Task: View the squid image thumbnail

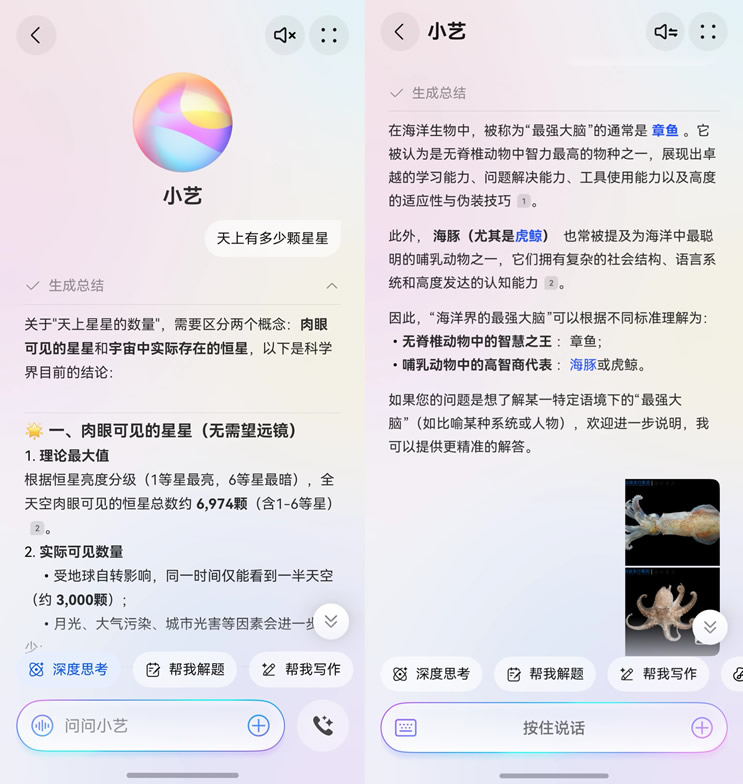Action: coord(672,522)
